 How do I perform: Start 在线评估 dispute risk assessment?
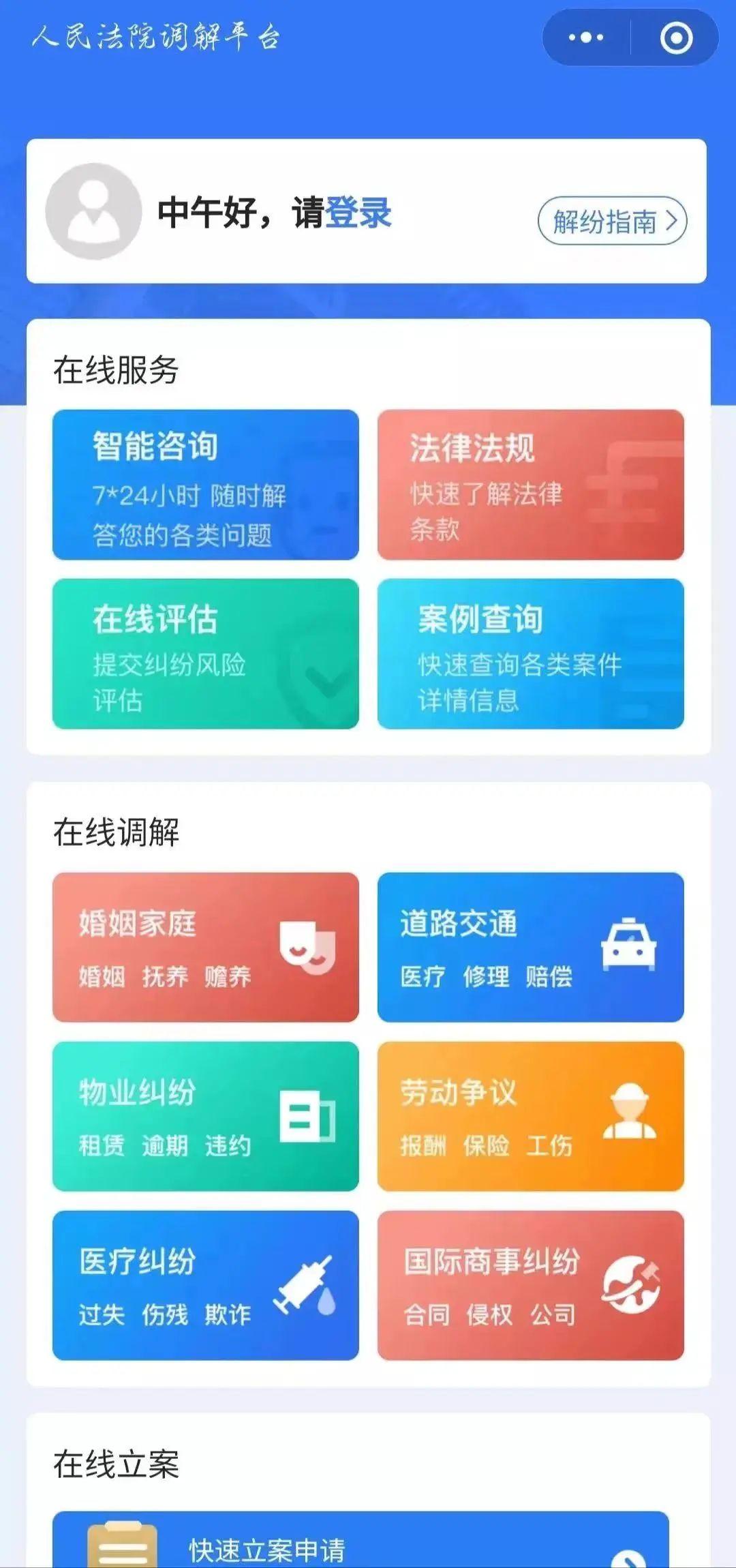206,654
